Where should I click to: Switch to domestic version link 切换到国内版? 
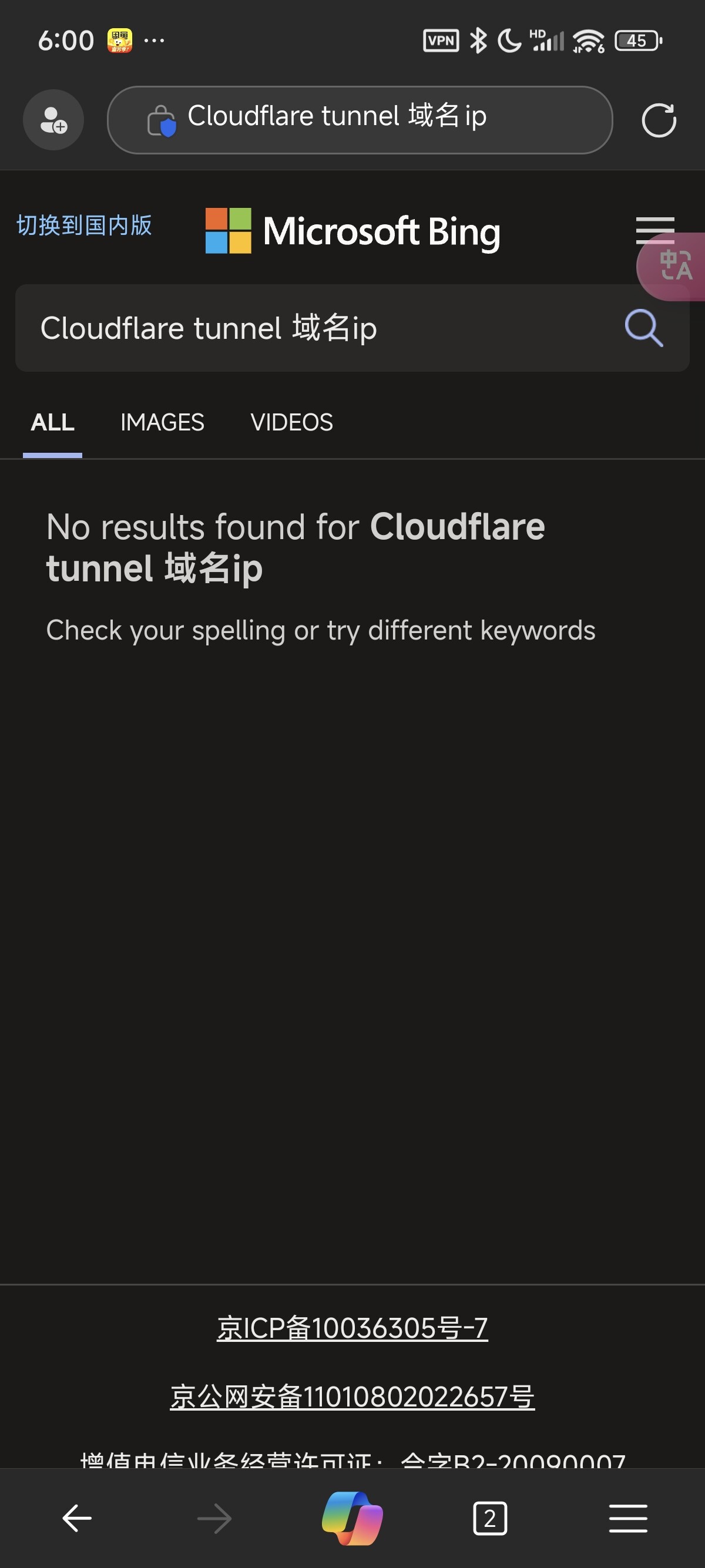84,226
